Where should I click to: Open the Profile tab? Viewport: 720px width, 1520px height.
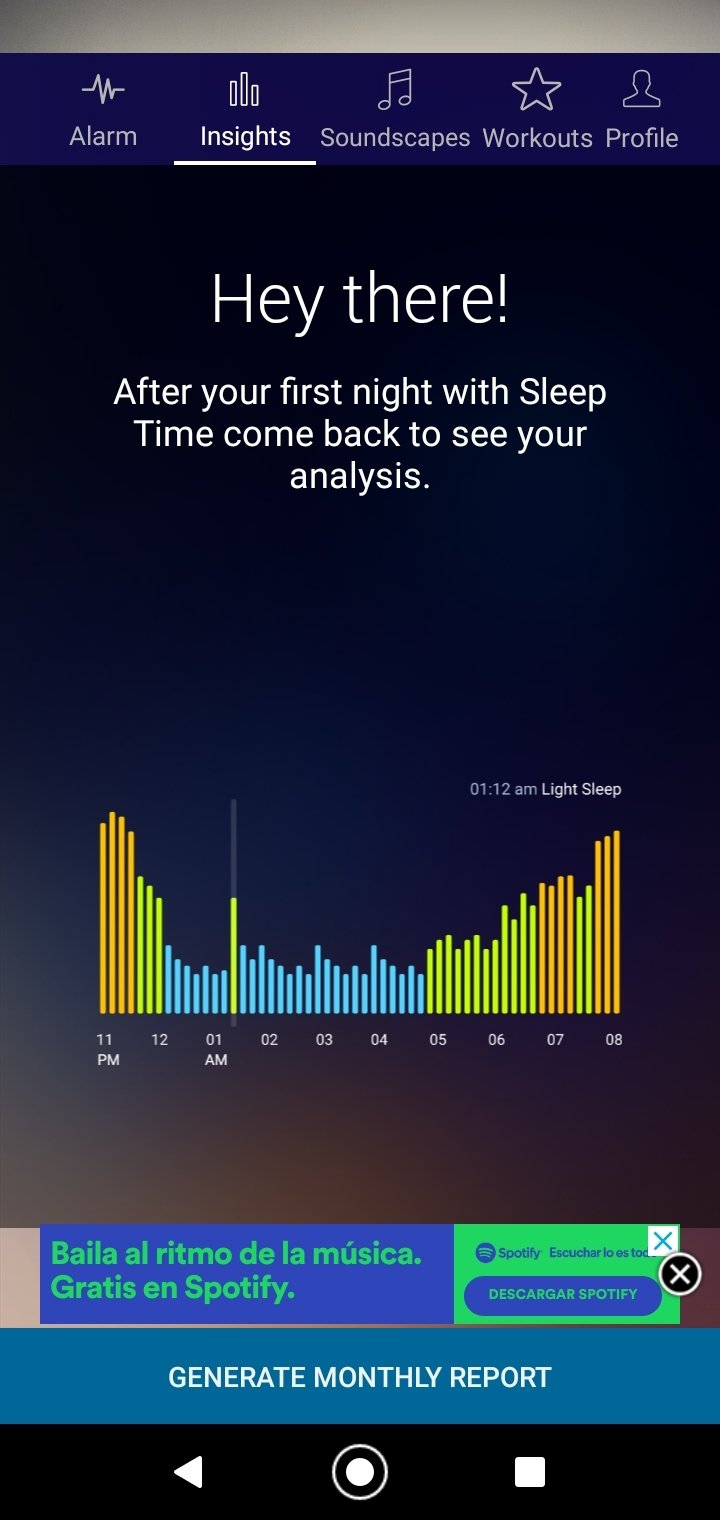coord(641,110)
